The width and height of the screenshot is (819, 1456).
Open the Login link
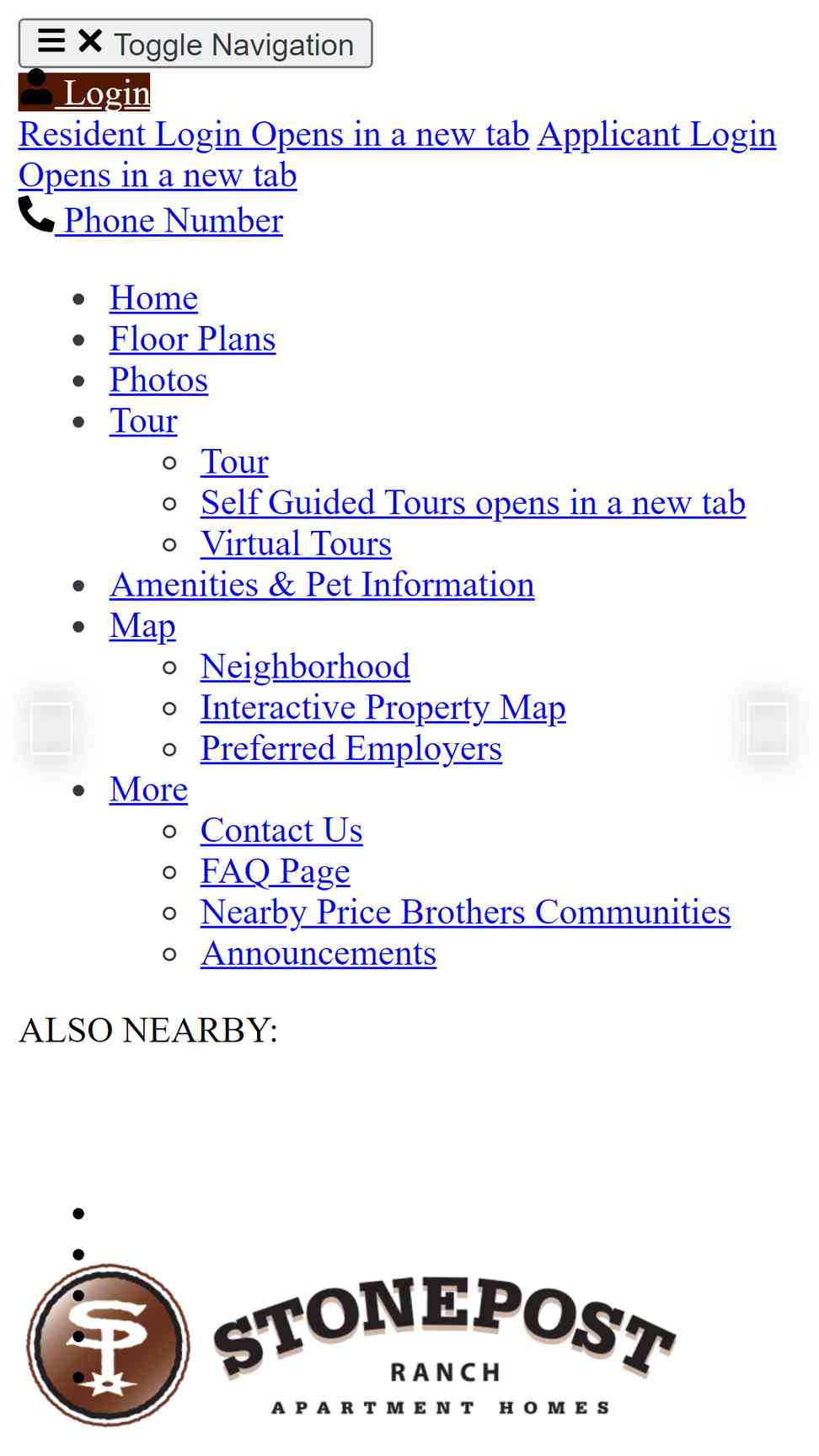click(84, 92)
